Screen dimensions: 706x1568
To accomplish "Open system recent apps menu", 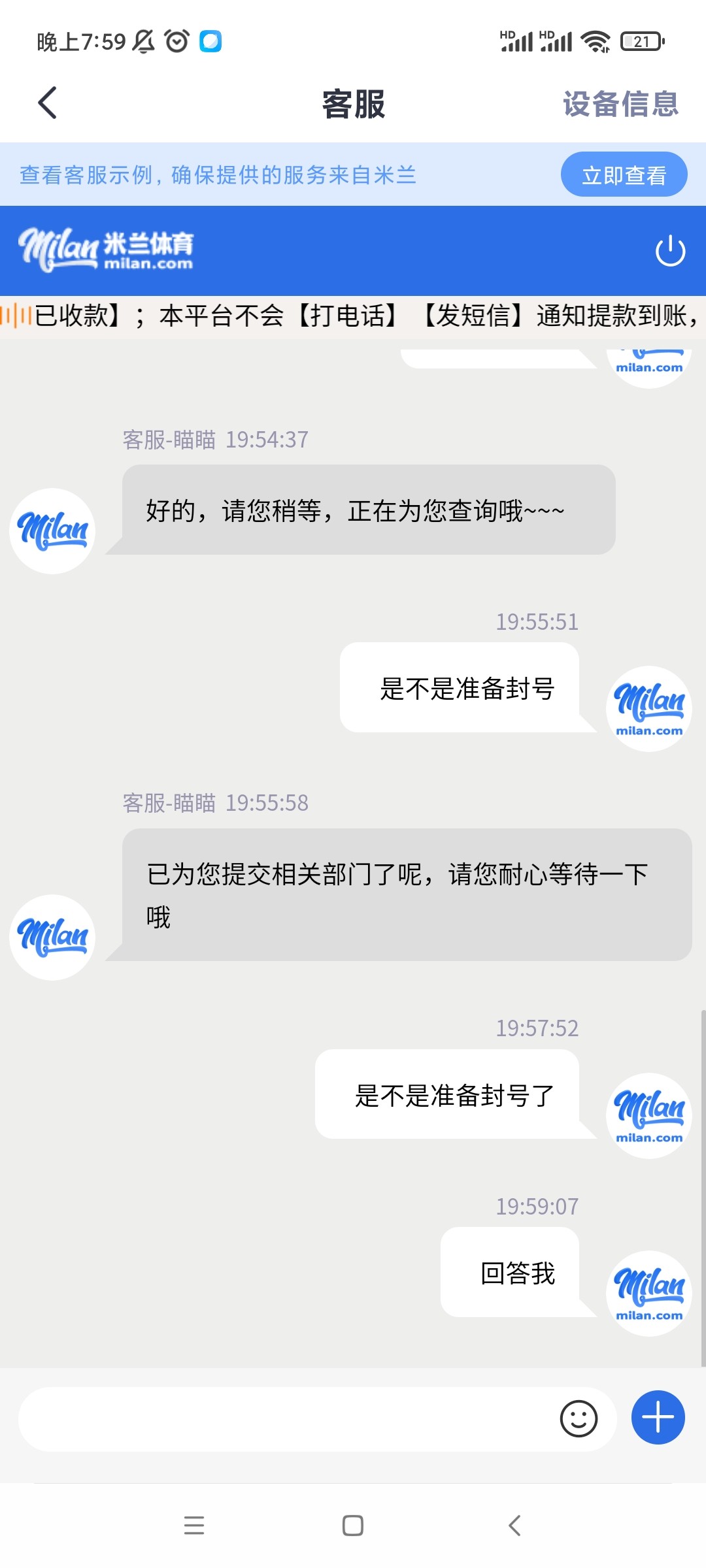I will tap(194, 1526).
